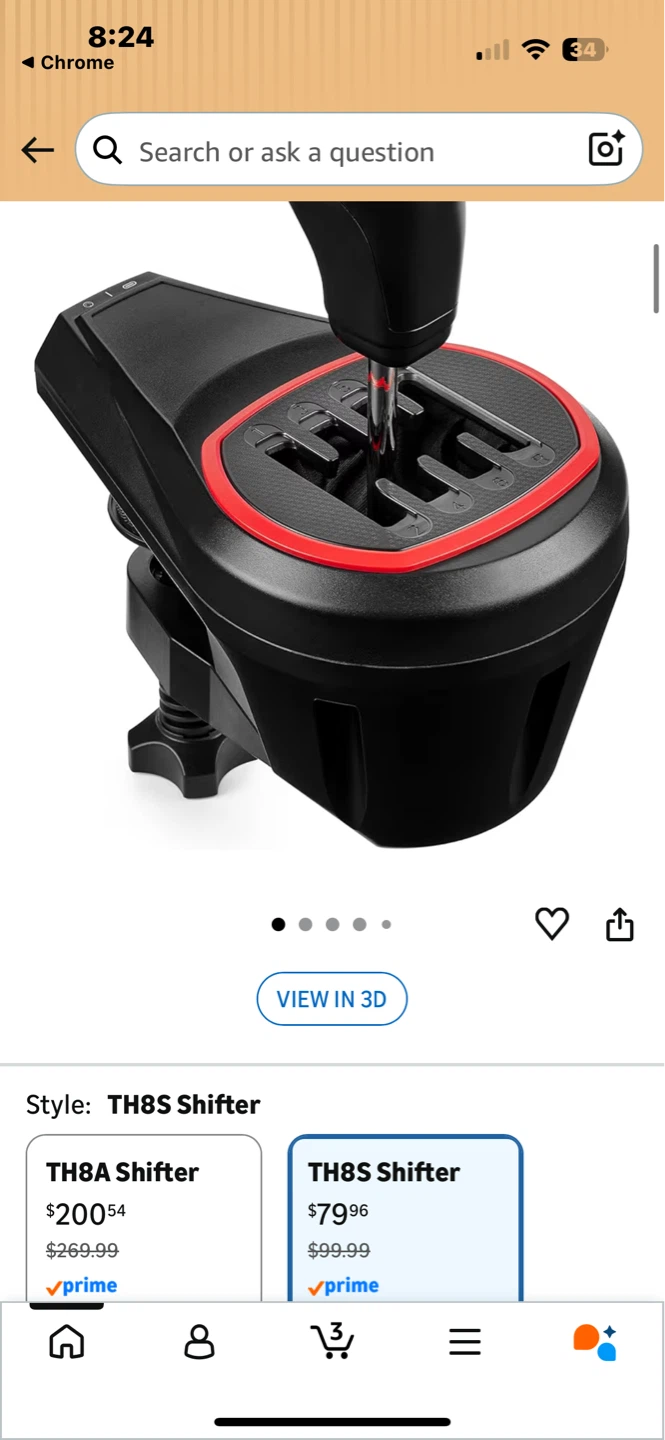This screenshot has height=1440, width=665.
Task: Add the shifter to your wish list
Action: point(552,924)
